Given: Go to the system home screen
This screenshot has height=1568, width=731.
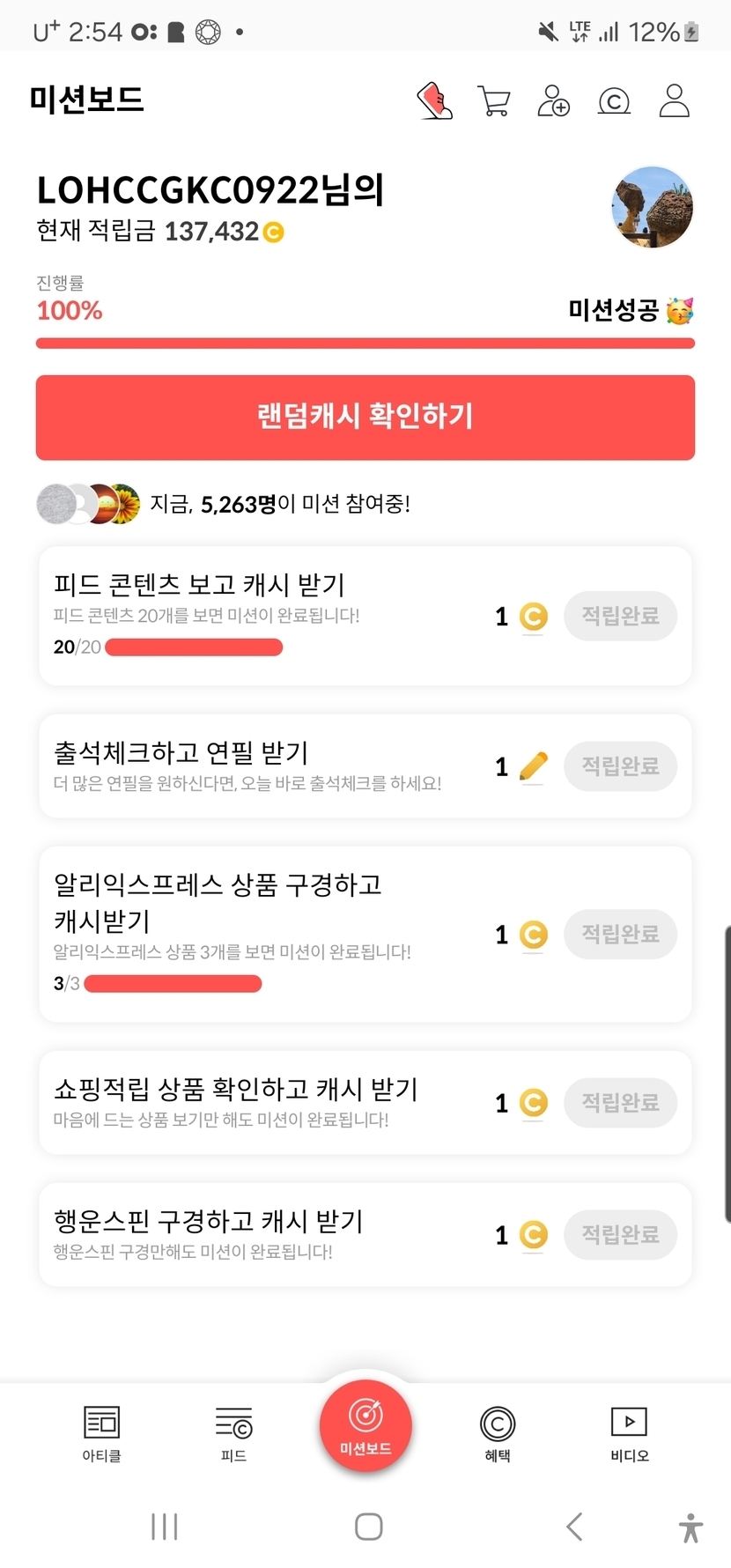Looking at the screenshot, I should 368,1526.
